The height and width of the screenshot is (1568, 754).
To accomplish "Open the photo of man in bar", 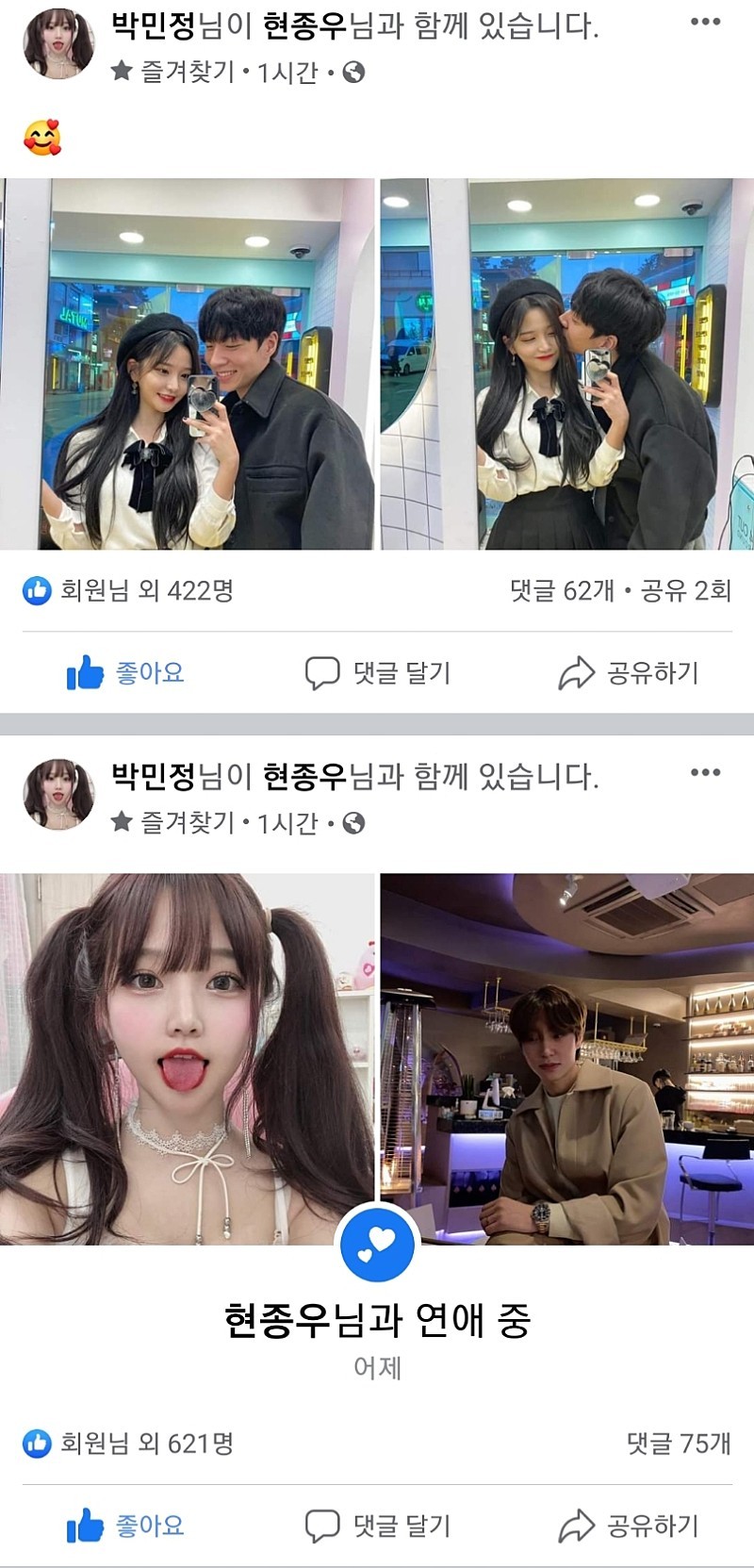I will click(x=566, y=1058).
